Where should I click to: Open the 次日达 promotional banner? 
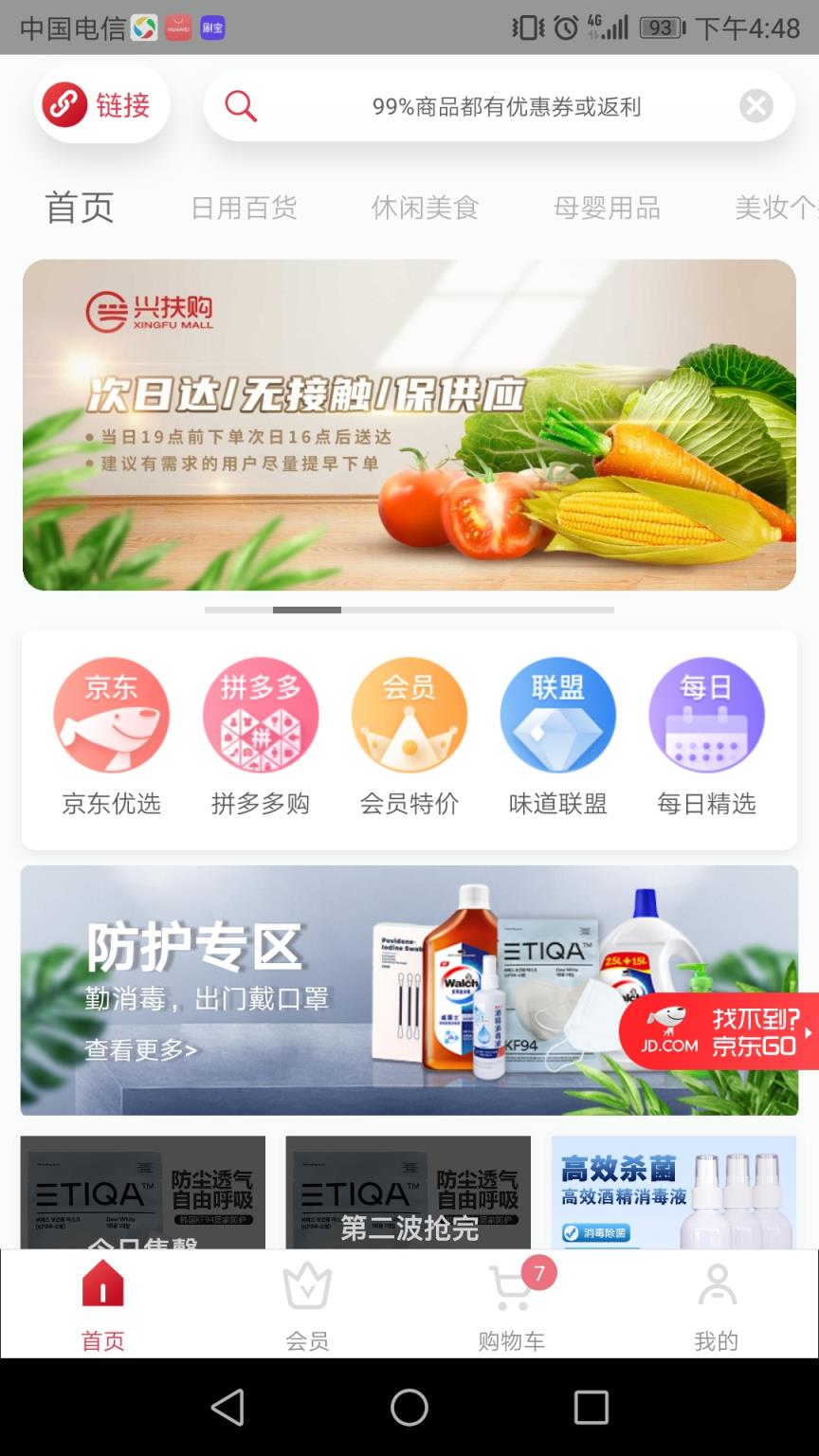(x=409, y=424)
